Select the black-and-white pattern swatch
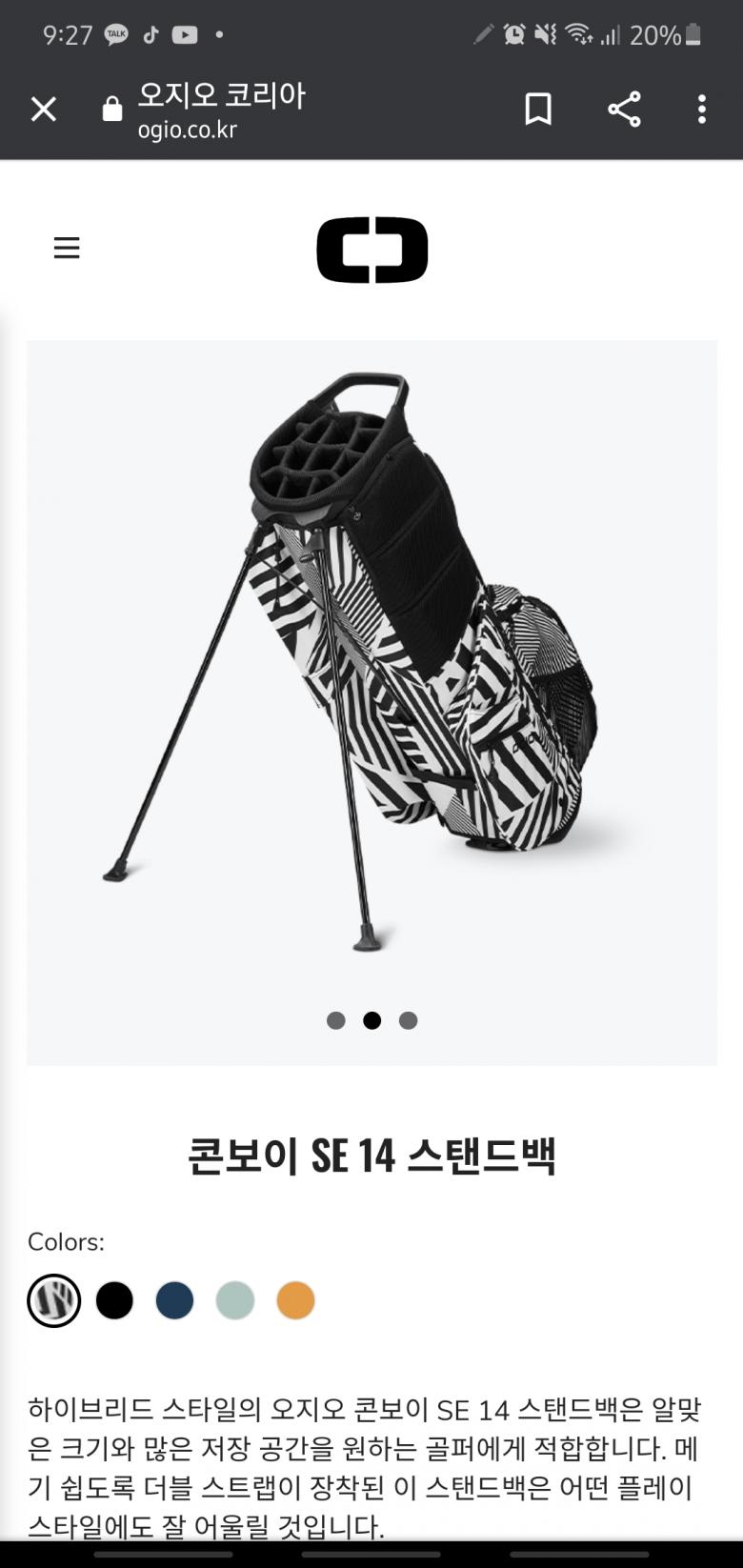The width and height of the screenshot is (743, 1568). pos(53,1300)
